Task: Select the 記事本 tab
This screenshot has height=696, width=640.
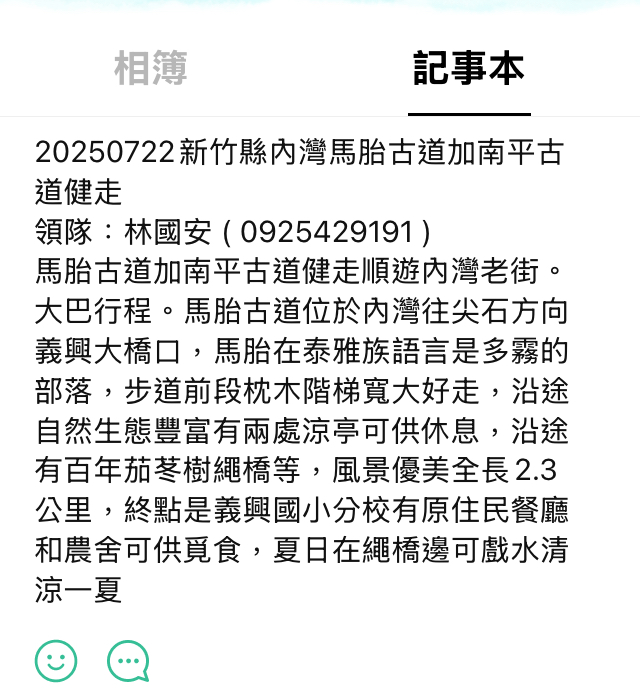Action: point(469,69)
